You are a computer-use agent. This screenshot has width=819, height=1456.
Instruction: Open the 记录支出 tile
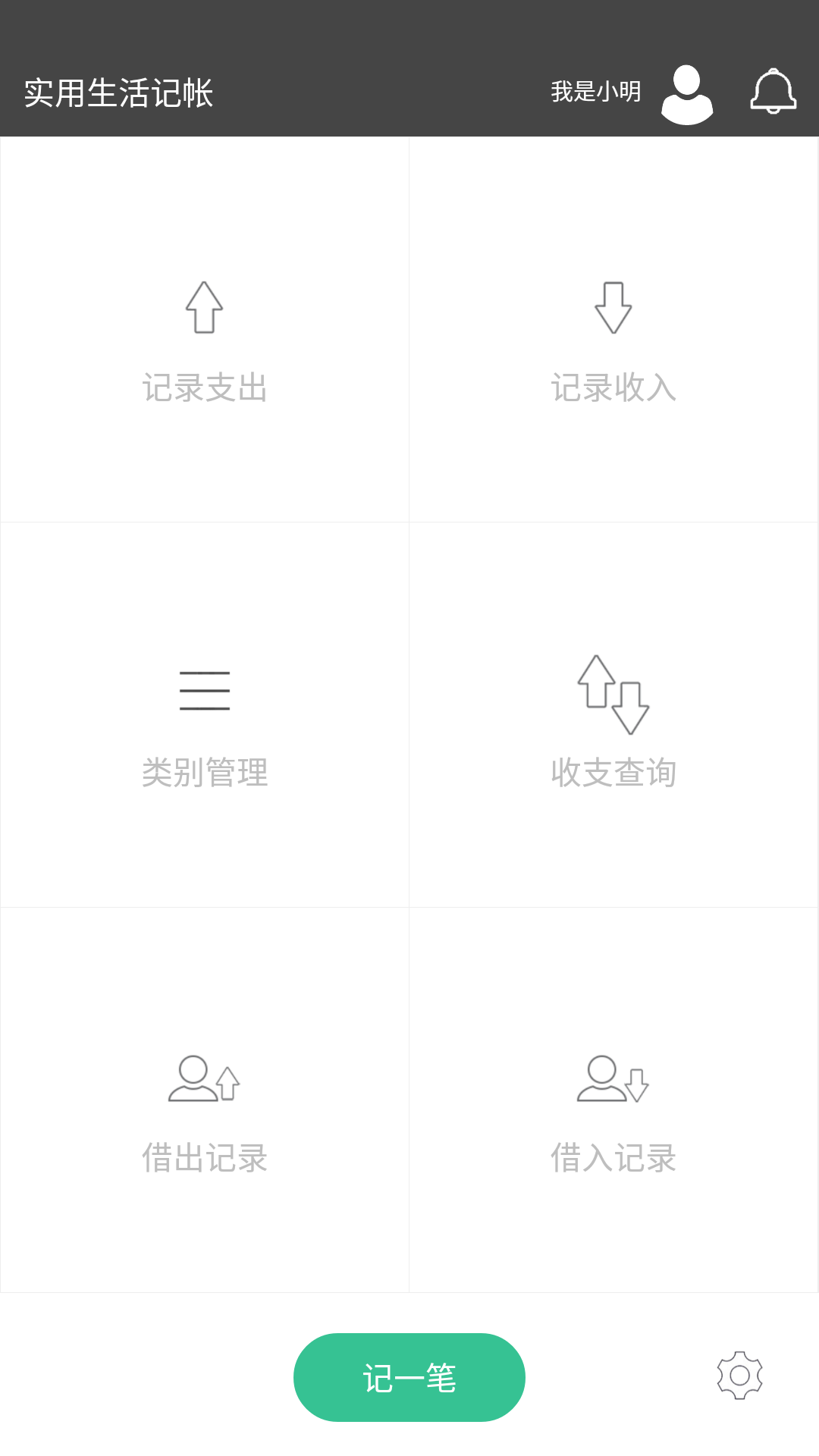pos(204,330)
